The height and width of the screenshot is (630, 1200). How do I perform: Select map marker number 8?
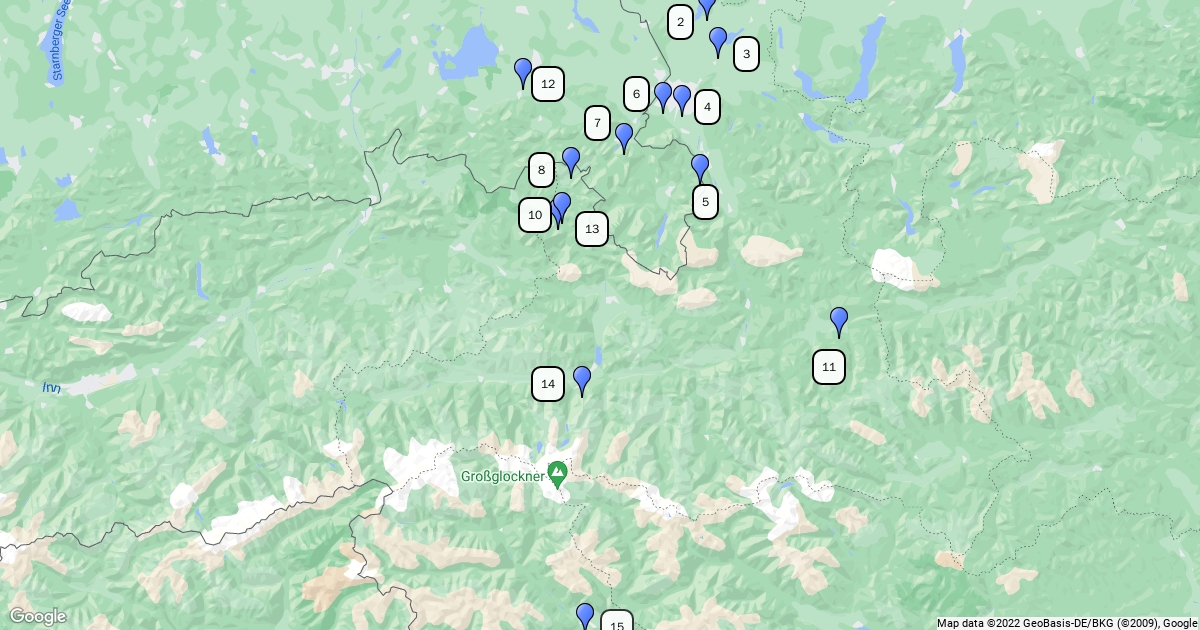(x=571, y=161)
